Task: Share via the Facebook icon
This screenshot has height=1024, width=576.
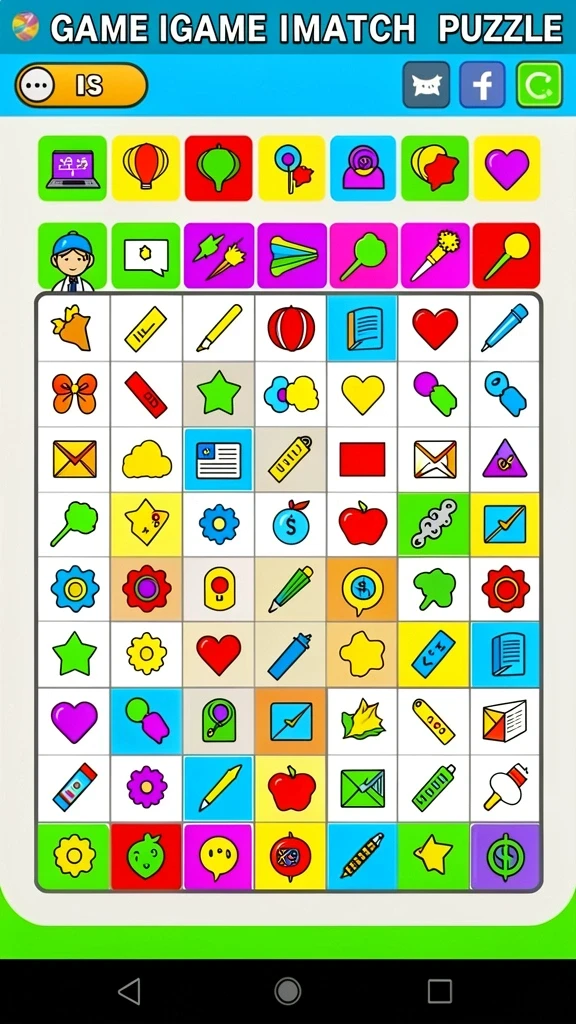Action: 483,85
